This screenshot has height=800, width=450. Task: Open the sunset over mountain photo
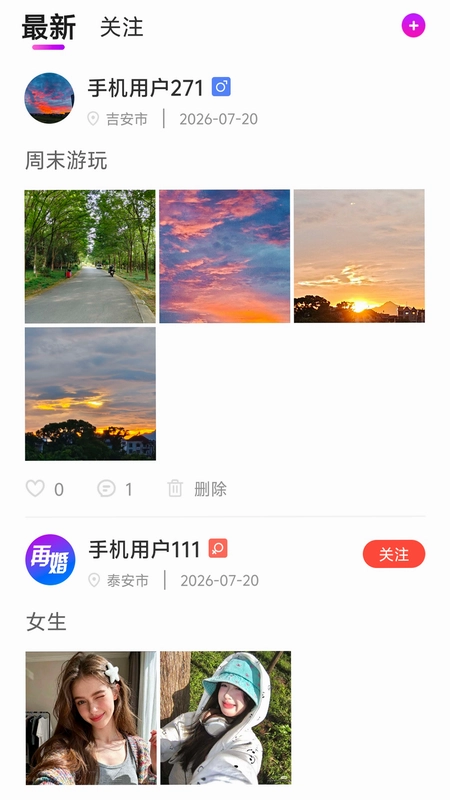point(359,256)
